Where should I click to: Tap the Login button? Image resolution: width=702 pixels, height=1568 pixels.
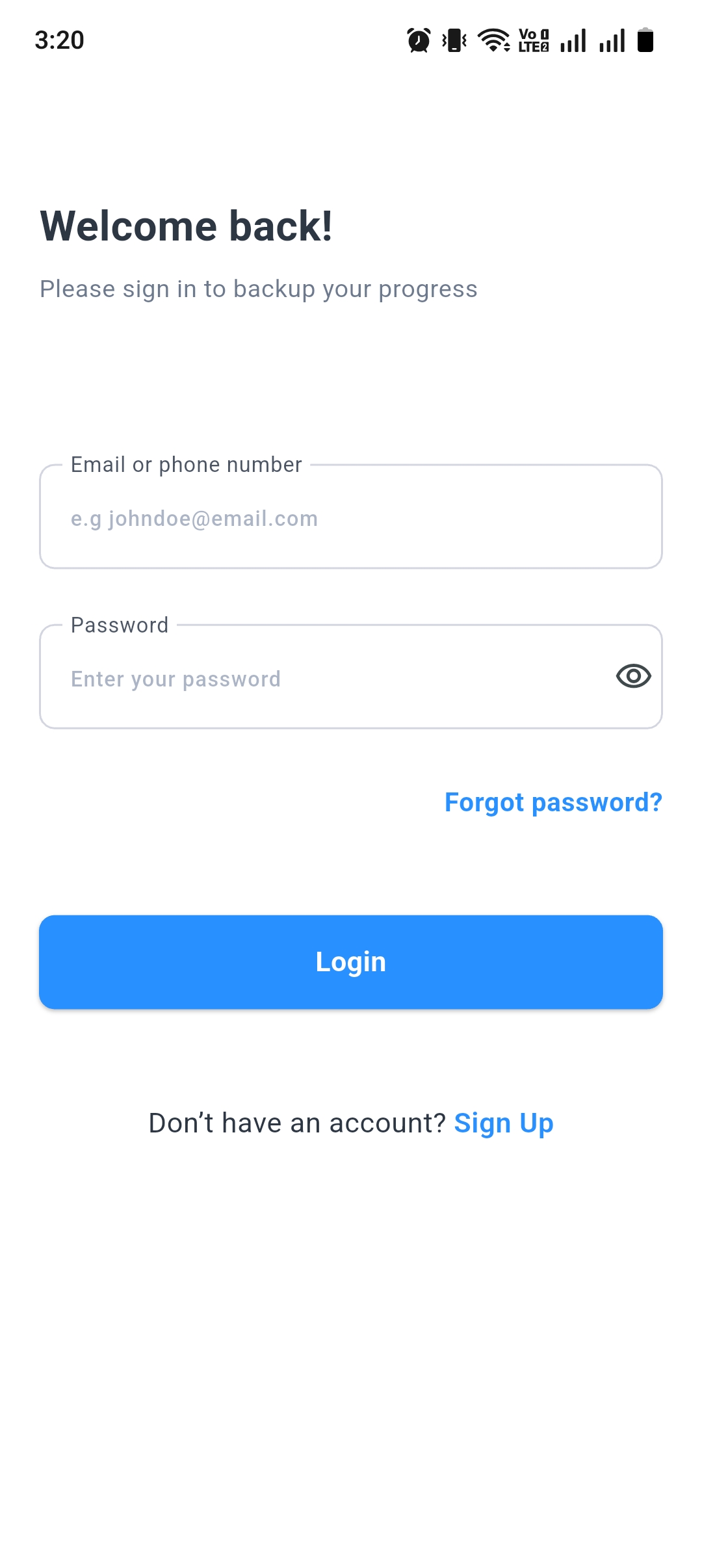(351, 962)
